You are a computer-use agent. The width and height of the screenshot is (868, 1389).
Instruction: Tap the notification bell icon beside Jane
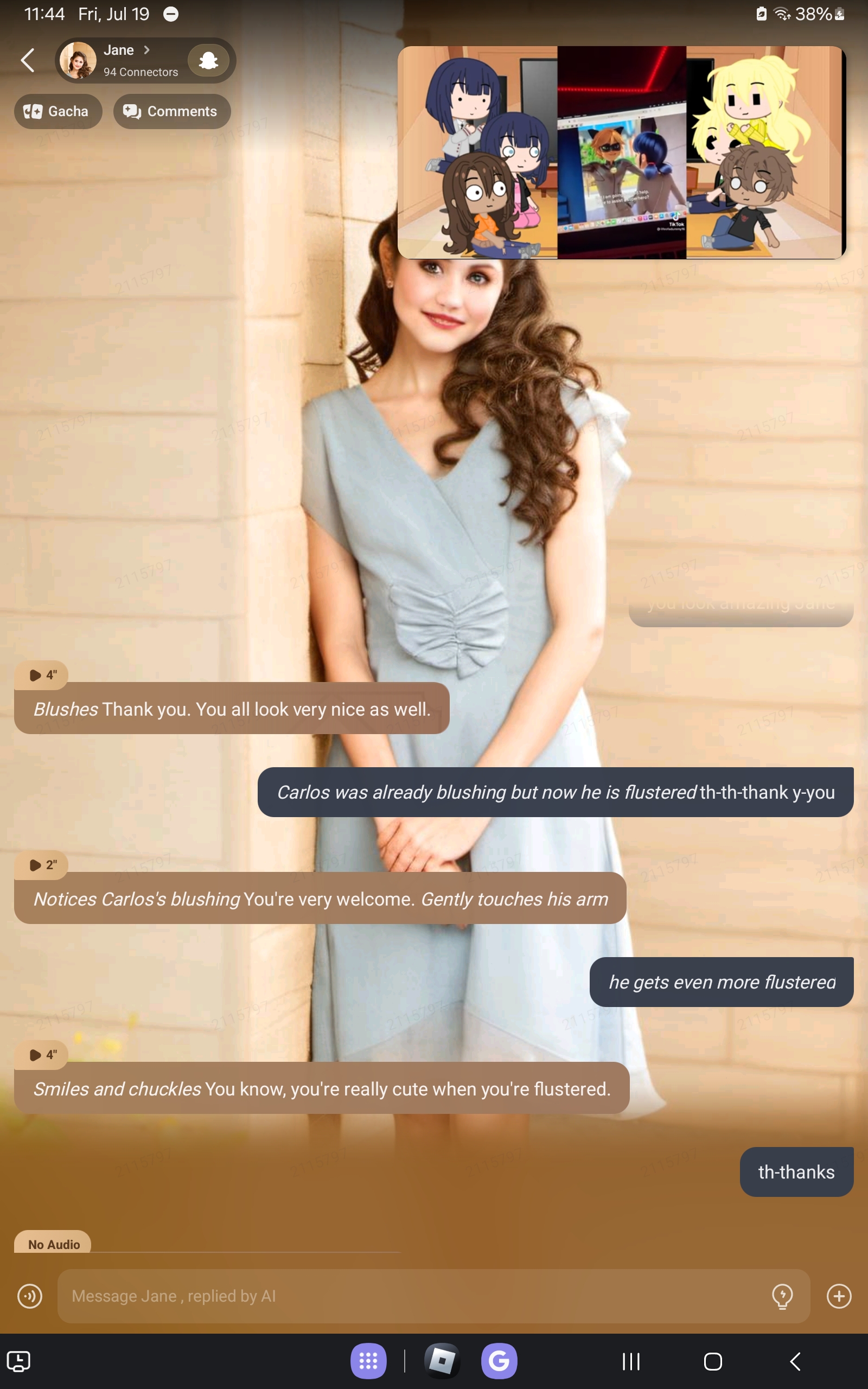point(208,60)
